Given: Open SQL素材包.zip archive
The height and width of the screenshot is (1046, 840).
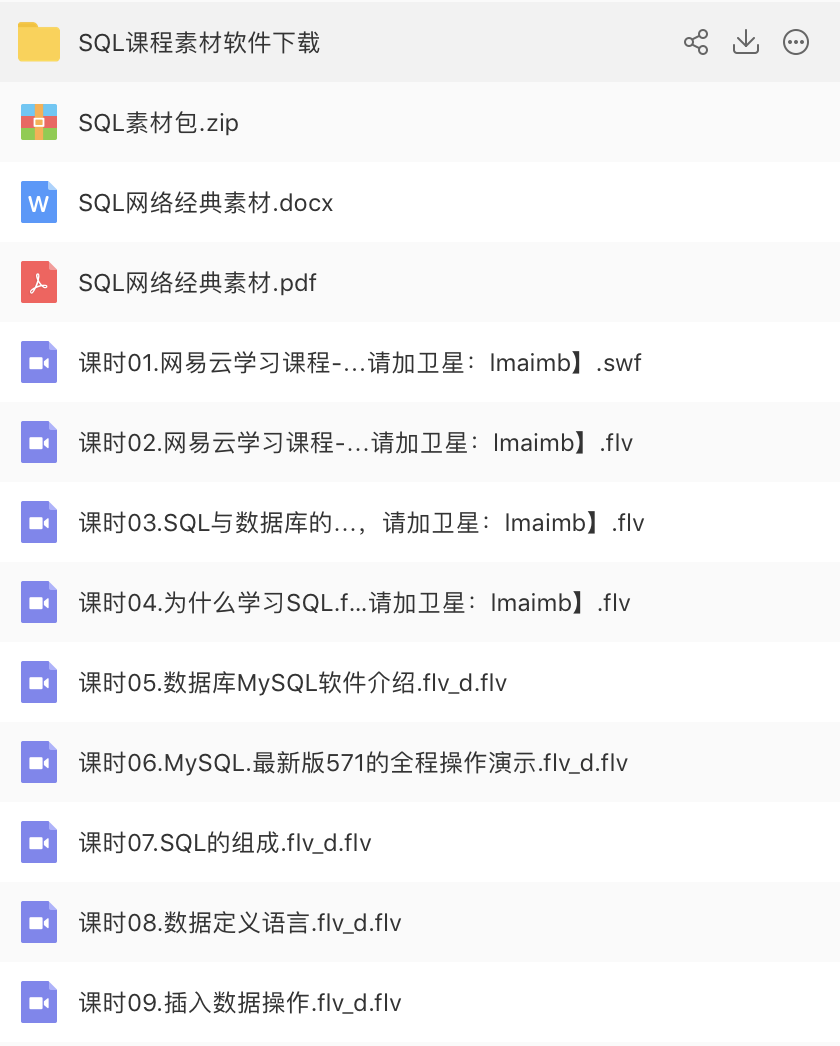Looking at the screenshot, I should pos(158,123).
